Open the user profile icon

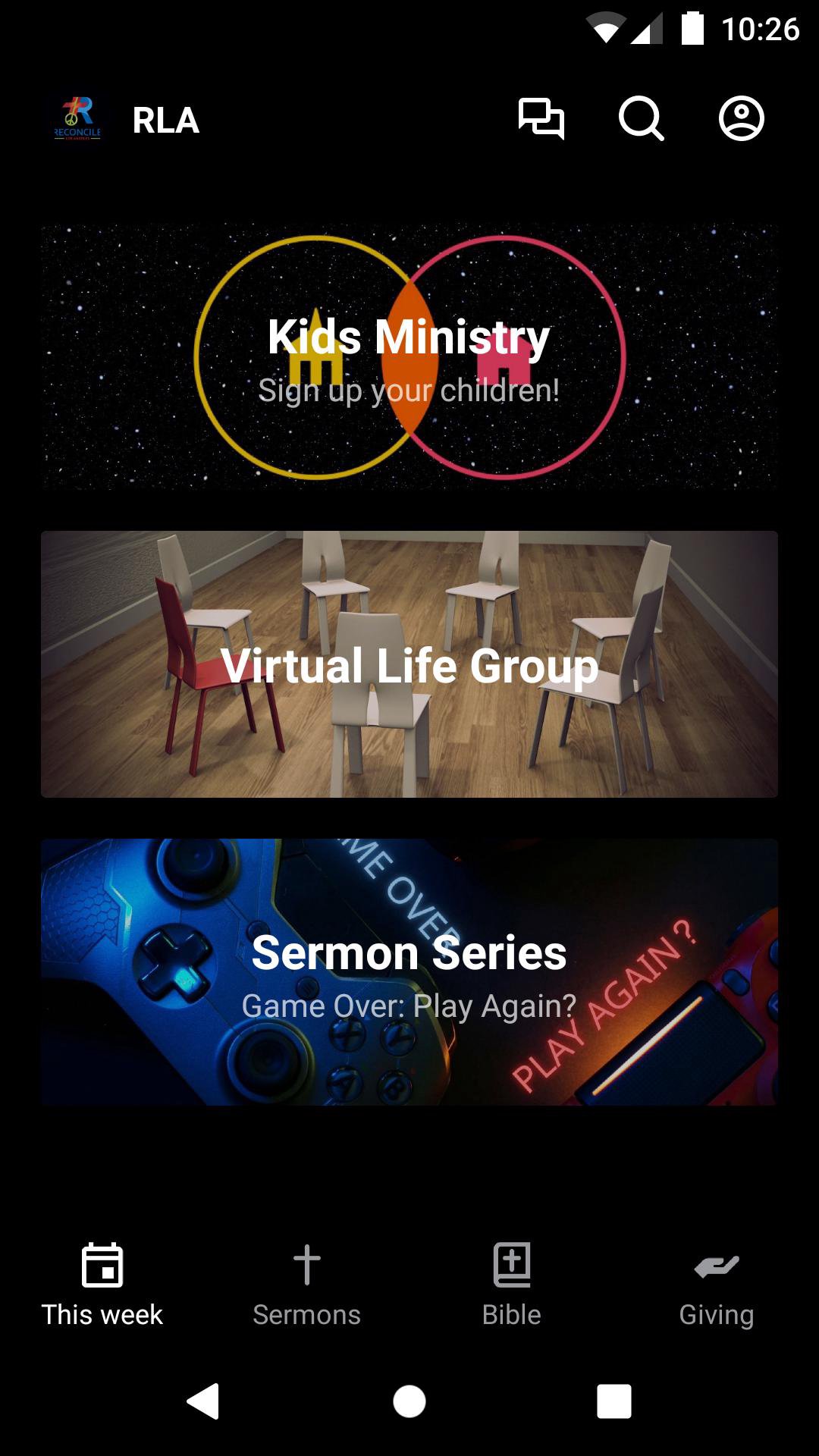click(x=741, y=119)
